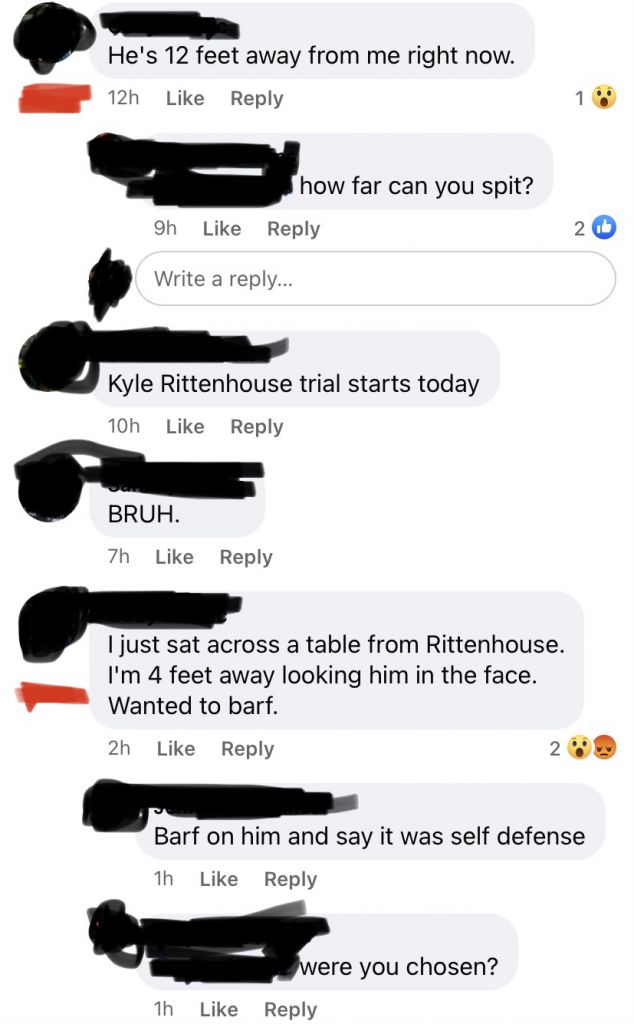Like the "He's 12 feet away" comment
This screenshot has height=1024, width=634.
(x=185, y=98)
